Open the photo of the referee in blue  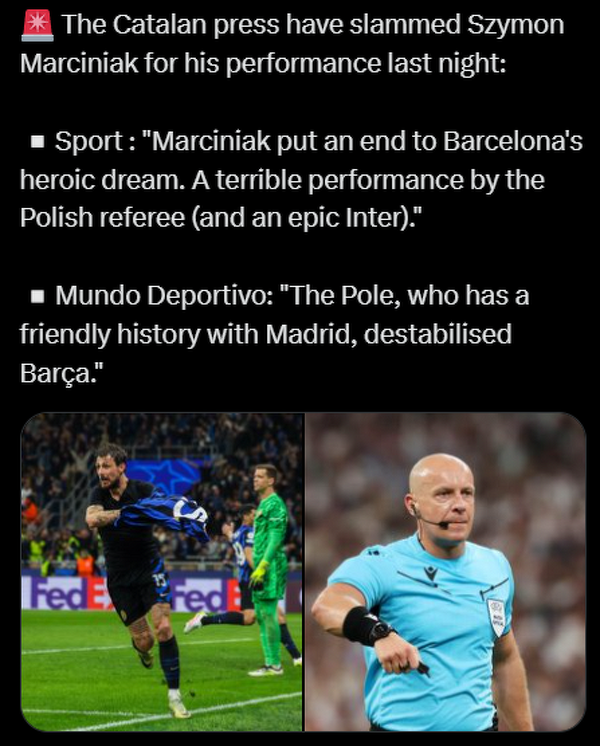[445, 571]
